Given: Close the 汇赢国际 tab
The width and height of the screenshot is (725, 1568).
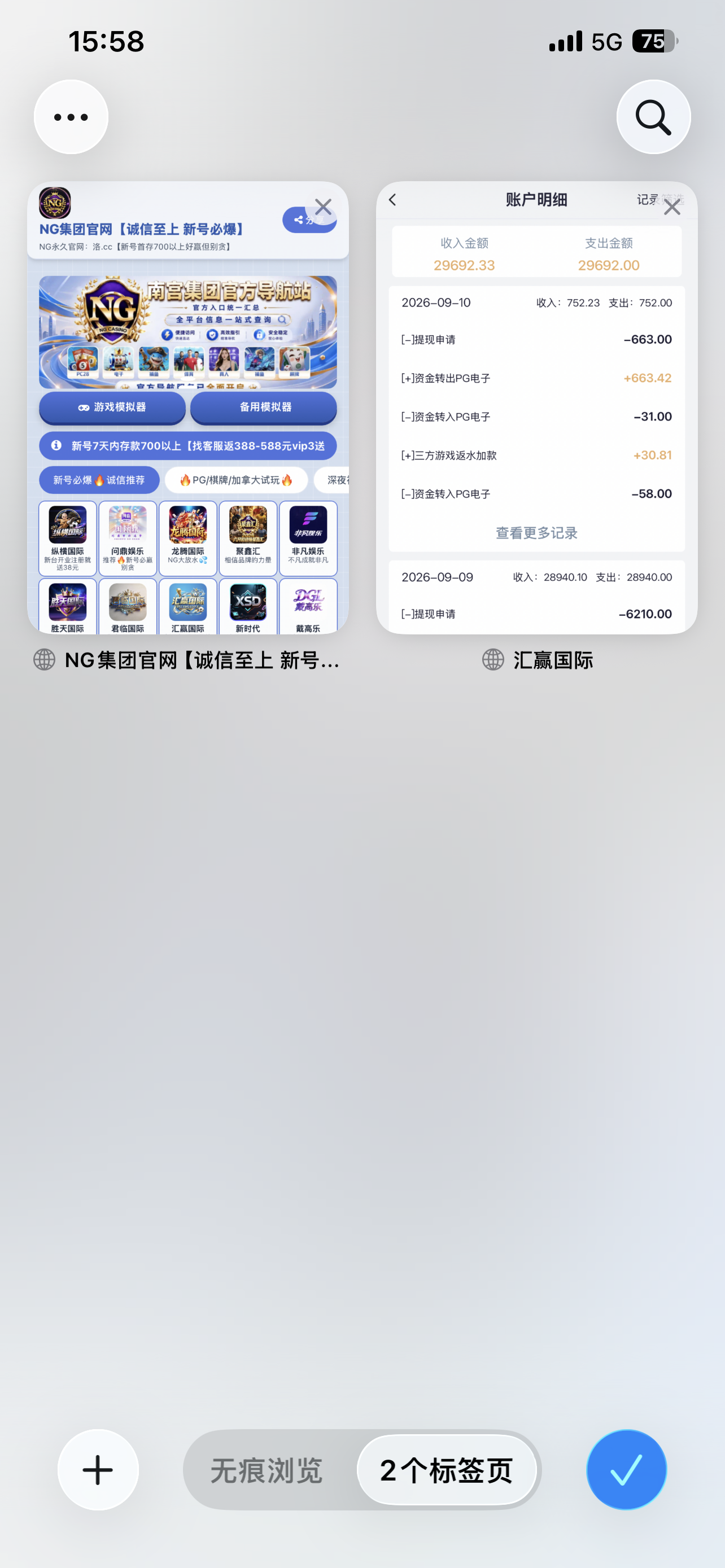Looking at the screenshot, I should click(x=672, y=207).
